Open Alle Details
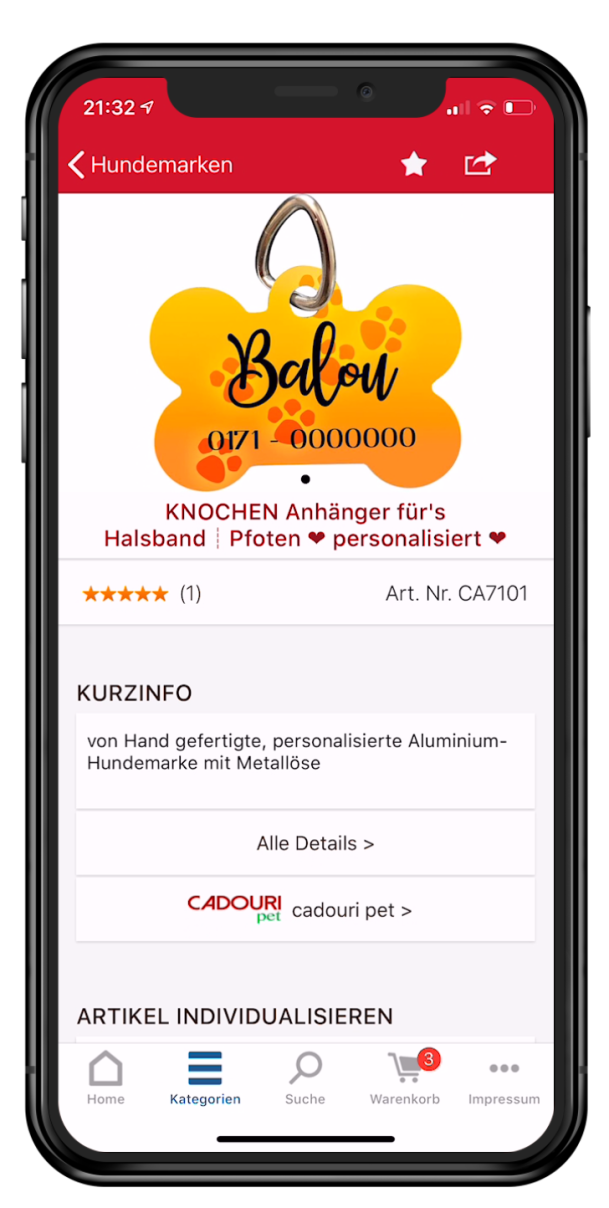Screen dimensions: 609x1208 click(x=305, y=843)
